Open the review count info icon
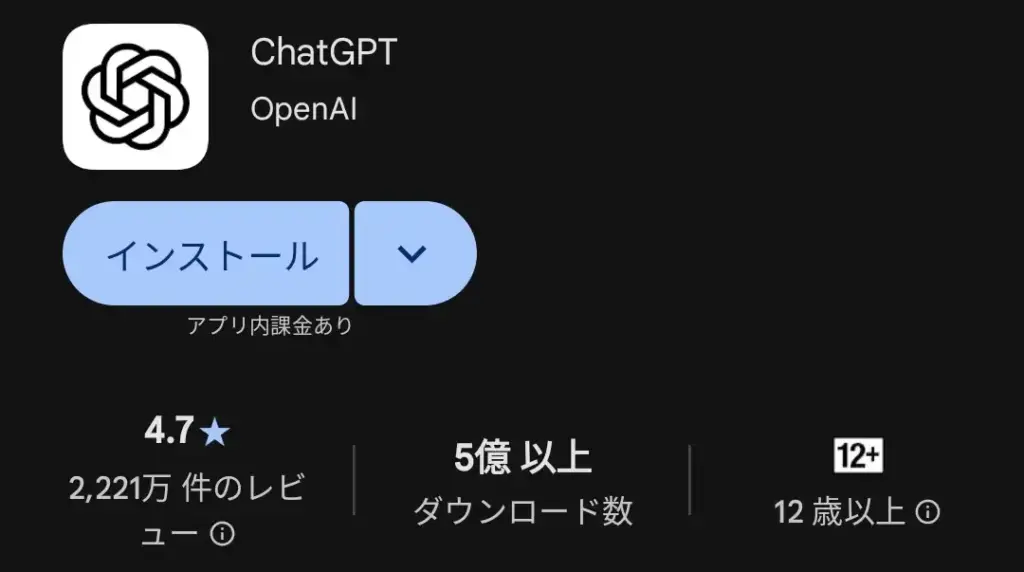 point(223,535)
